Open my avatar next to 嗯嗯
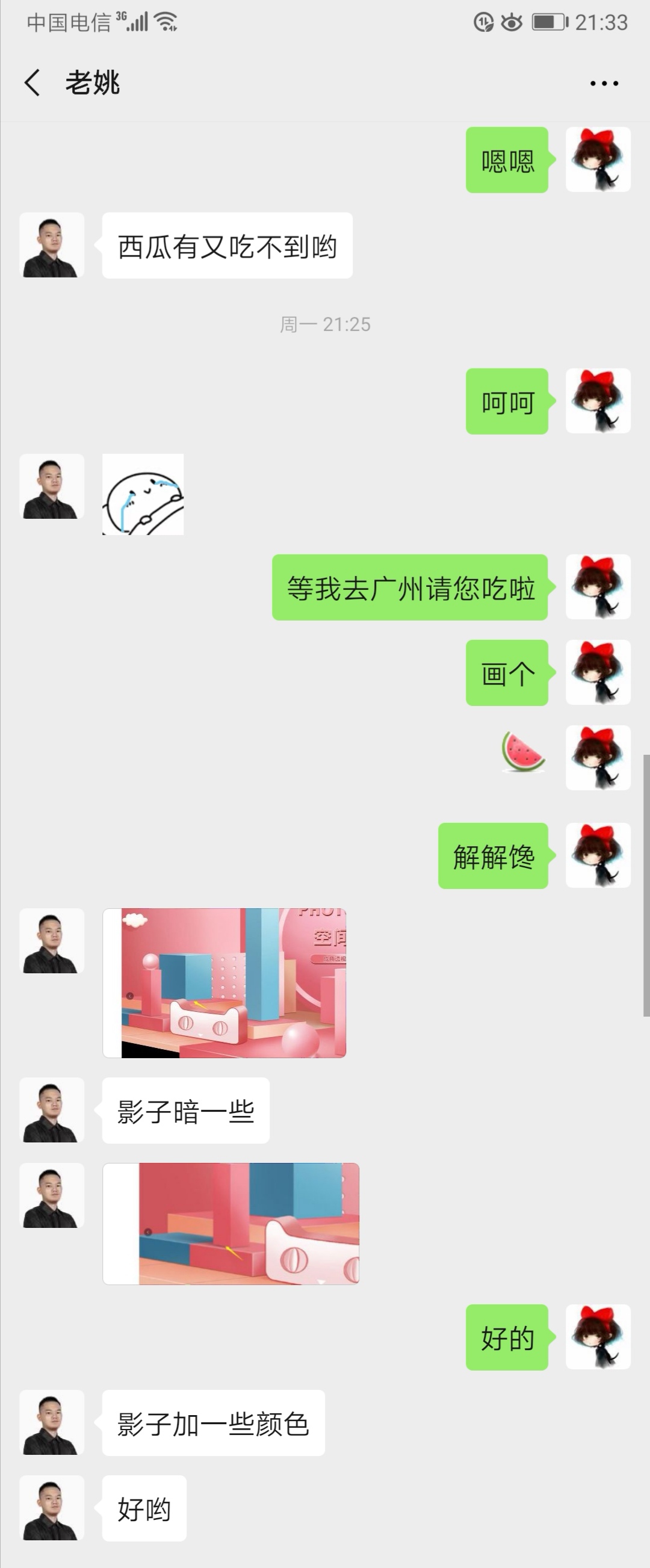 pyautogui.click(x=598, y=160)
